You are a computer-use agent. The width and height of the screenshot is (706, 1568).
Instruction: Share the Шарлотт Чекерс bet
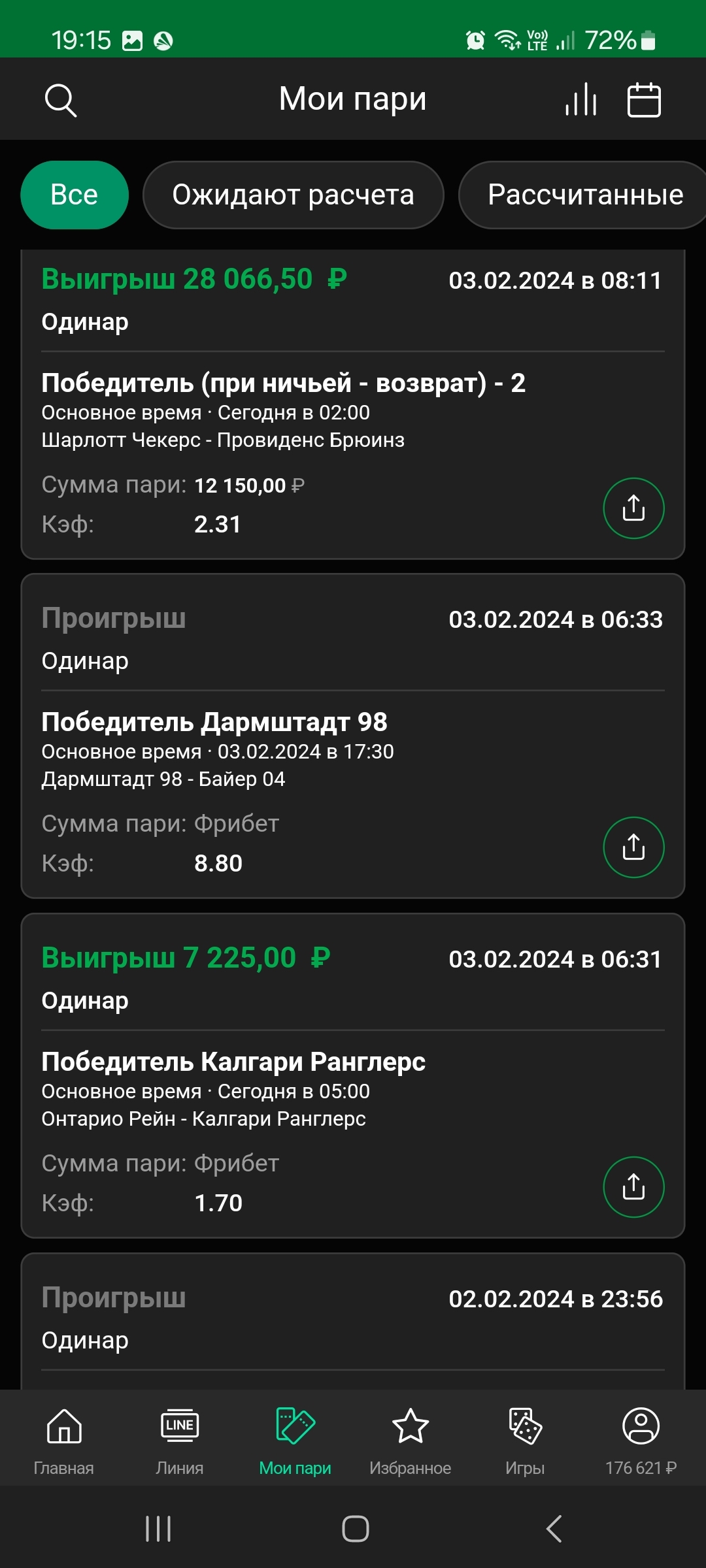[x=633, y=508]
